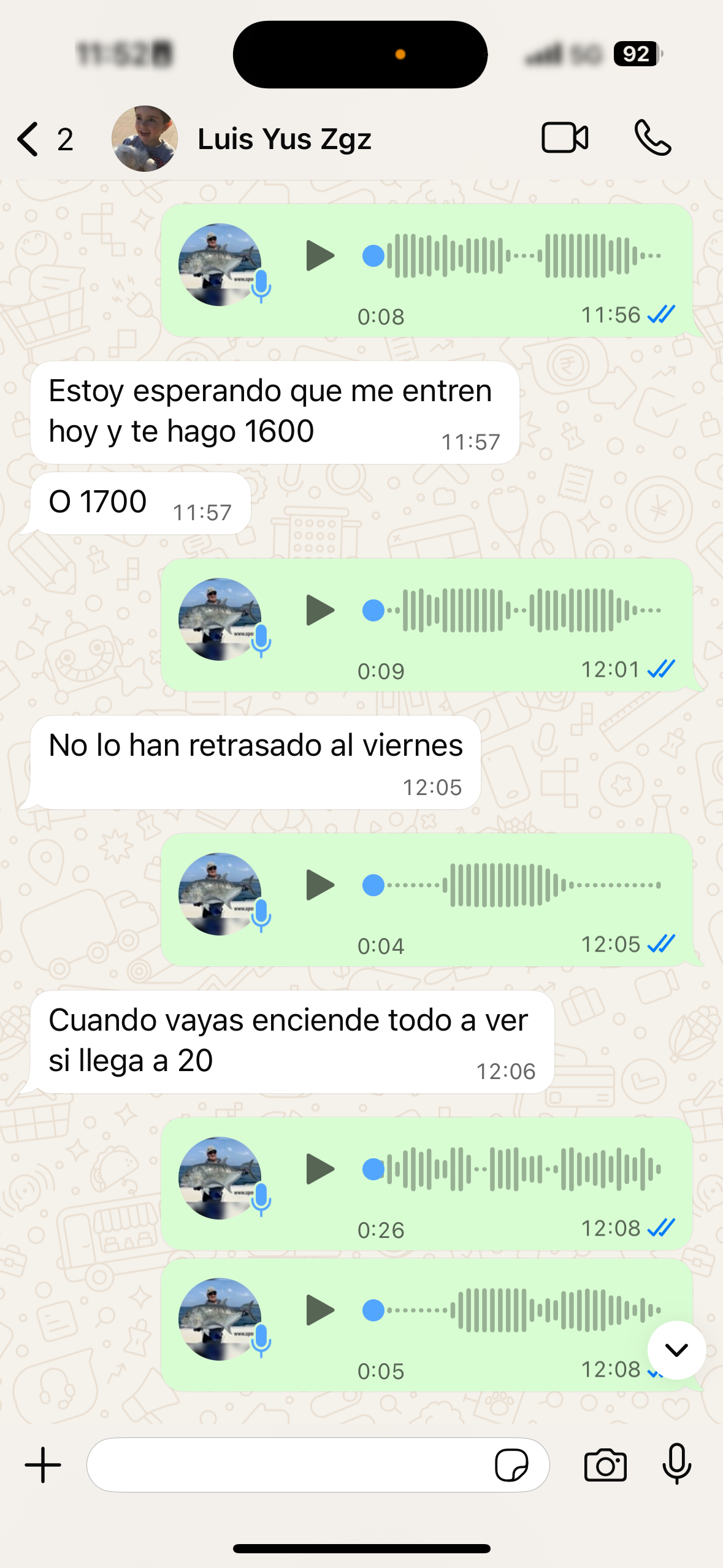Start a video call with Luis Yus Zgz
Screen dimensions: 723x1568
point(565,137)
